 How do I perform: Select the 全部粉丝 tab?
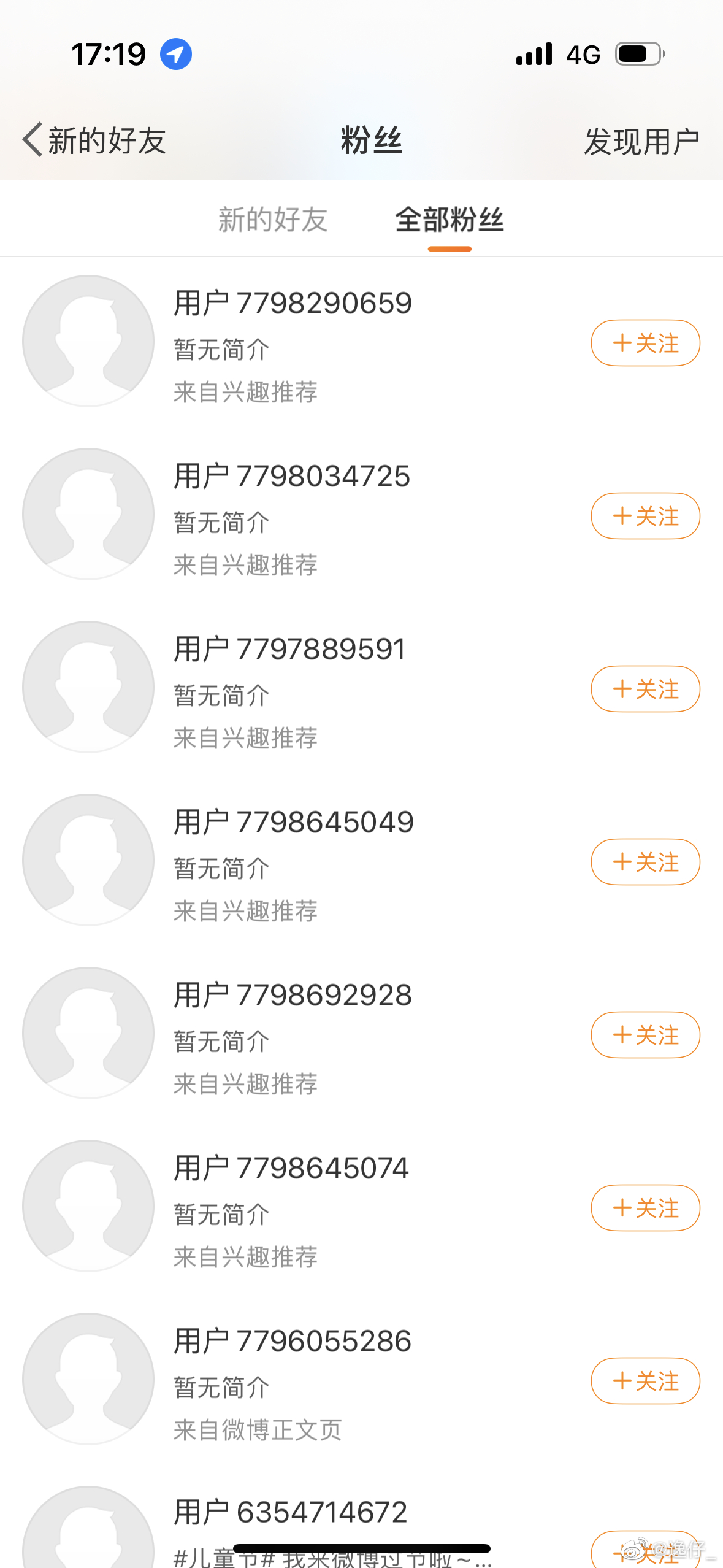(449, 220)
